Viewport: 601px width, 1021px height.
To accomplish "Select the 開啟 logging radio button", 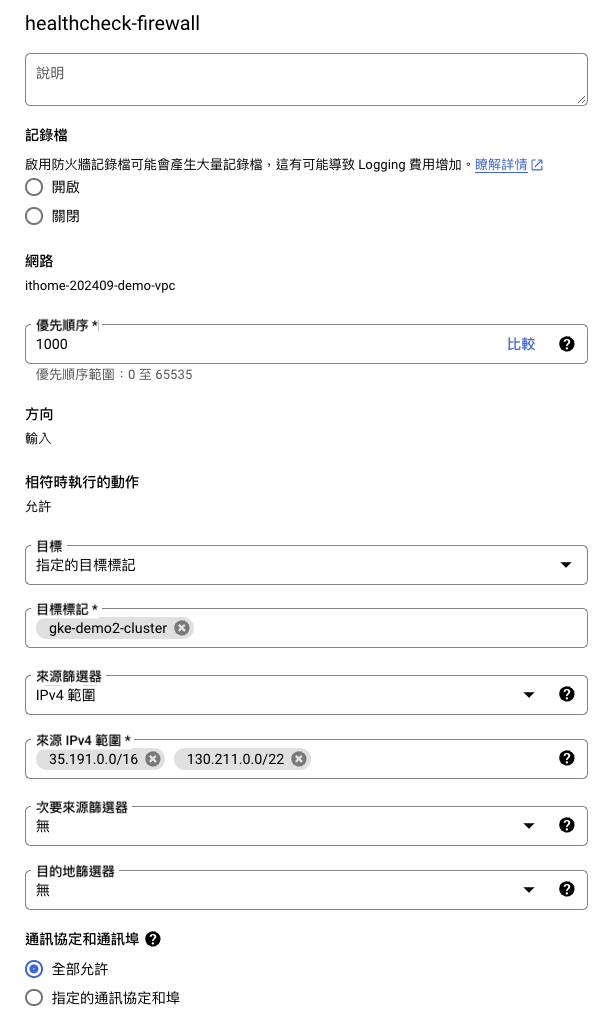I will (x=34, y=187).
